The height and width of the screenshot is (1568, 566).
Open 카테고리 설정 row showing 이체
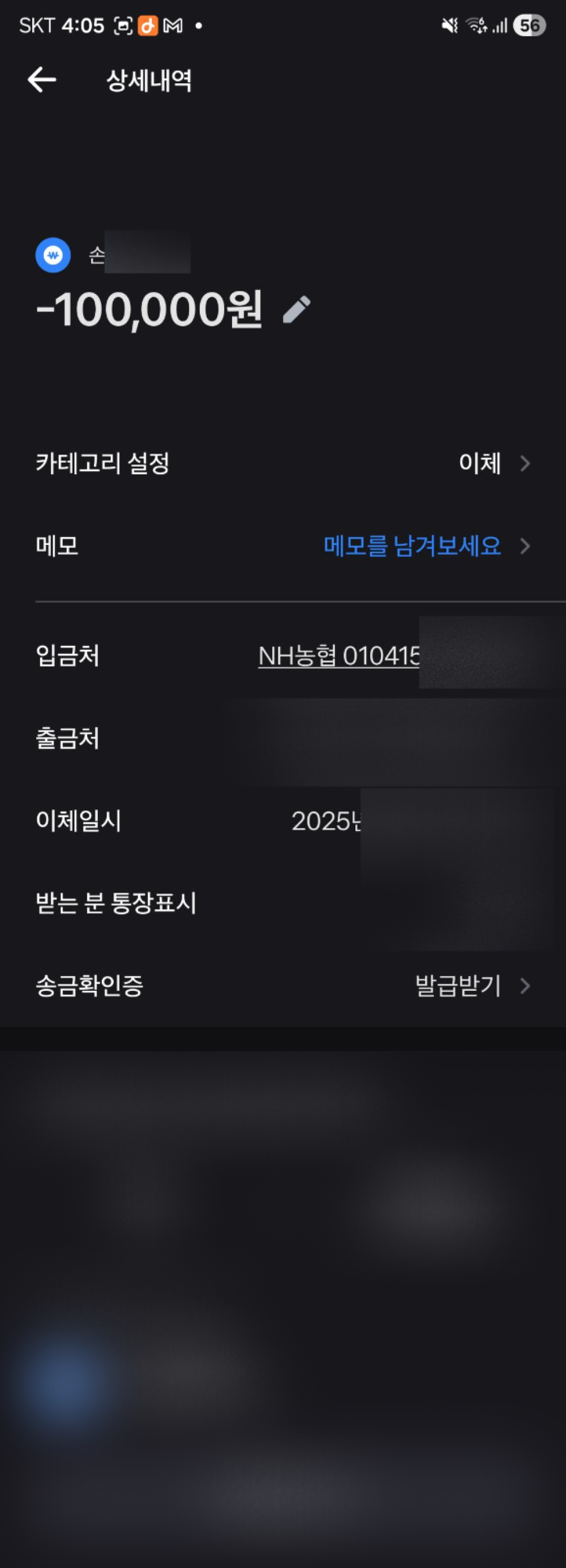click(x=481, y=463)
